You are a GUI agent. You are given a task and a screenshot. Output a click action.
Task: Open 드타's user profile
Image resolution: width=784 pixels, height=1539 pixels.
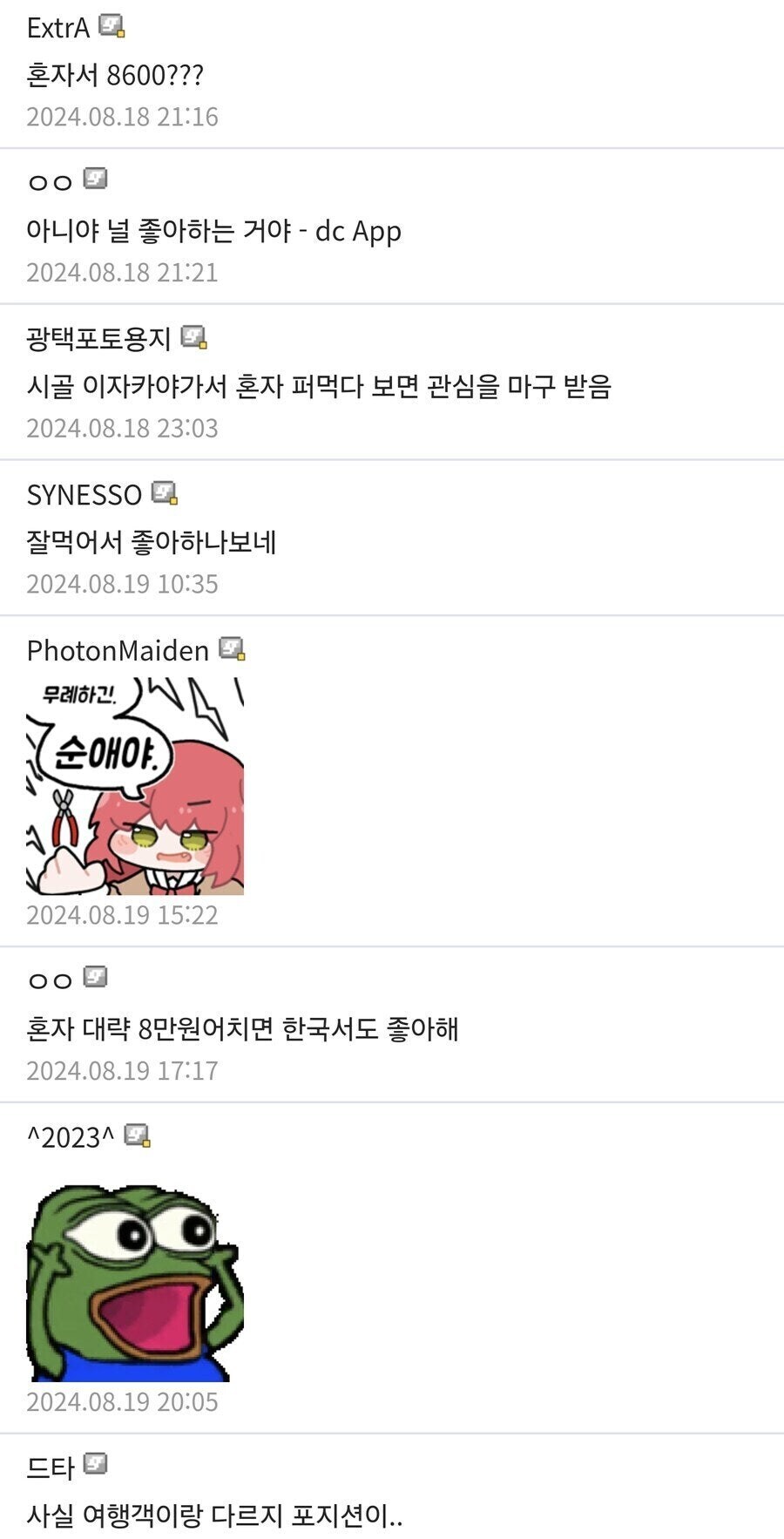point(51,1468)
